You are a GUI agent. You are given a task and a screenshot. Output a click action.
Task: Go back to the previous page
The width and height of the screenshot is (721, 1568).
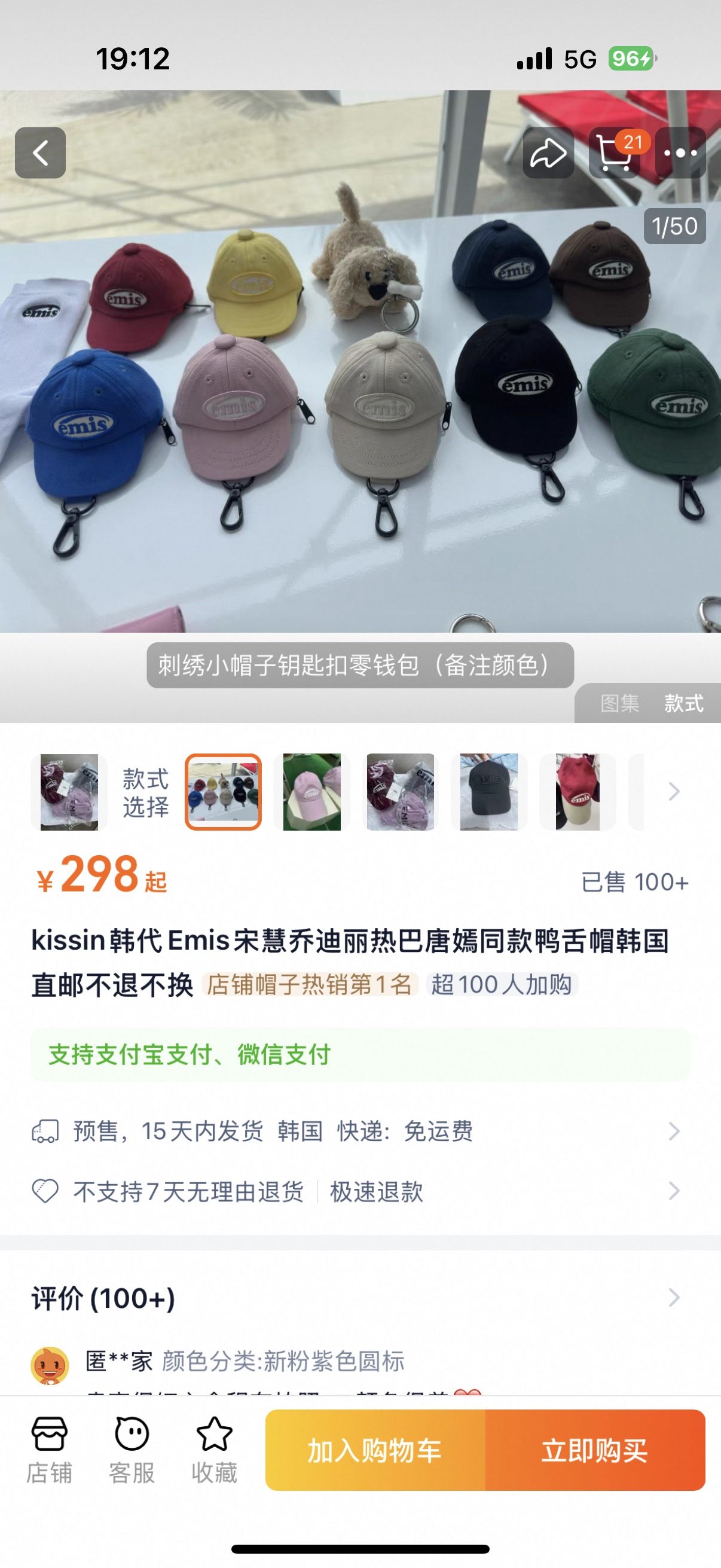coord(40,152)
